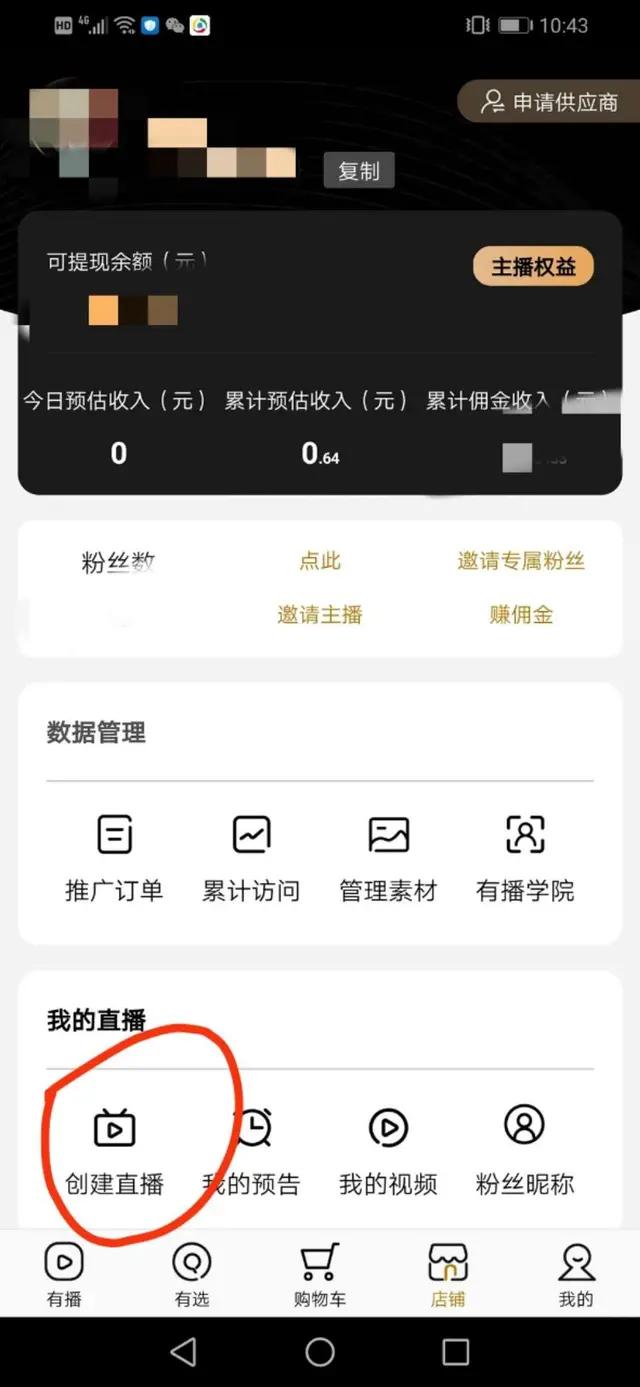Open 管理素材 materials

tap(388, 859)
